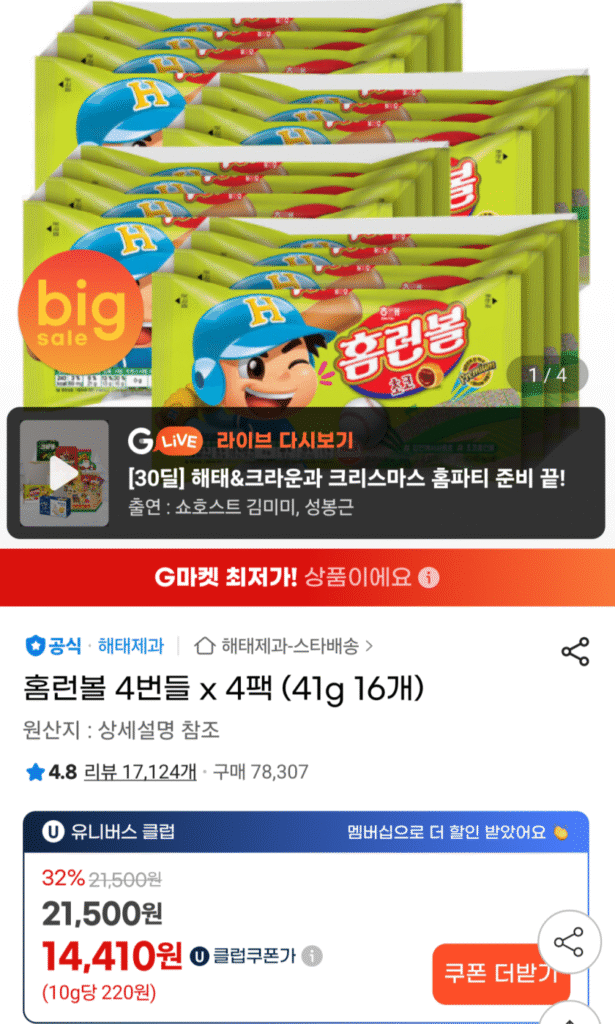Show info about 클럽쿠폰가

[x=312, y=956]
